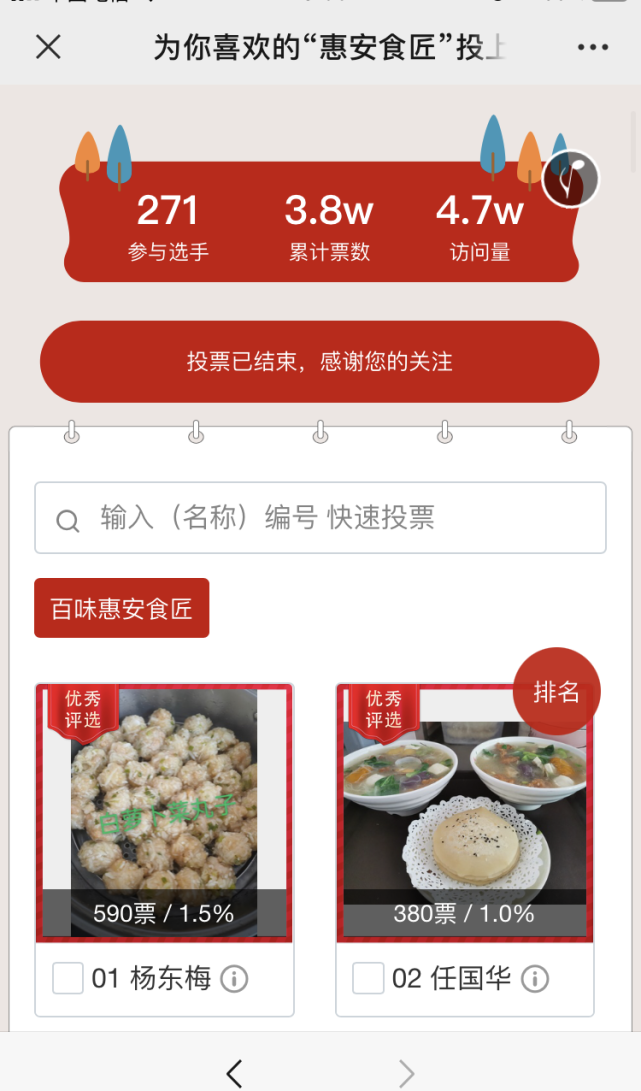View the info icon beside 杨东梅
The image size is (641, 1091).
[x=234, y=979]
